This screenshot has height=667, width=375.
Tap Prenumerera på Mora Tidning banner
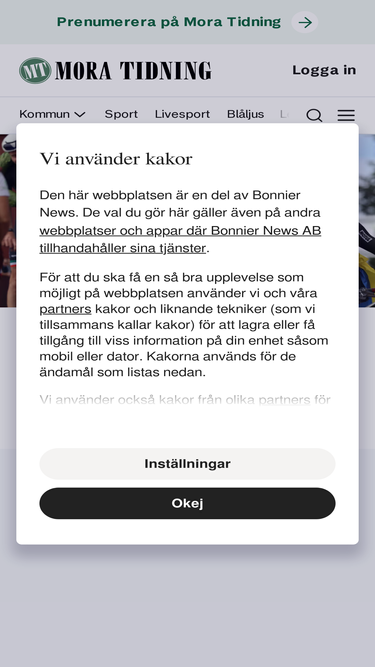coord(188,22)
